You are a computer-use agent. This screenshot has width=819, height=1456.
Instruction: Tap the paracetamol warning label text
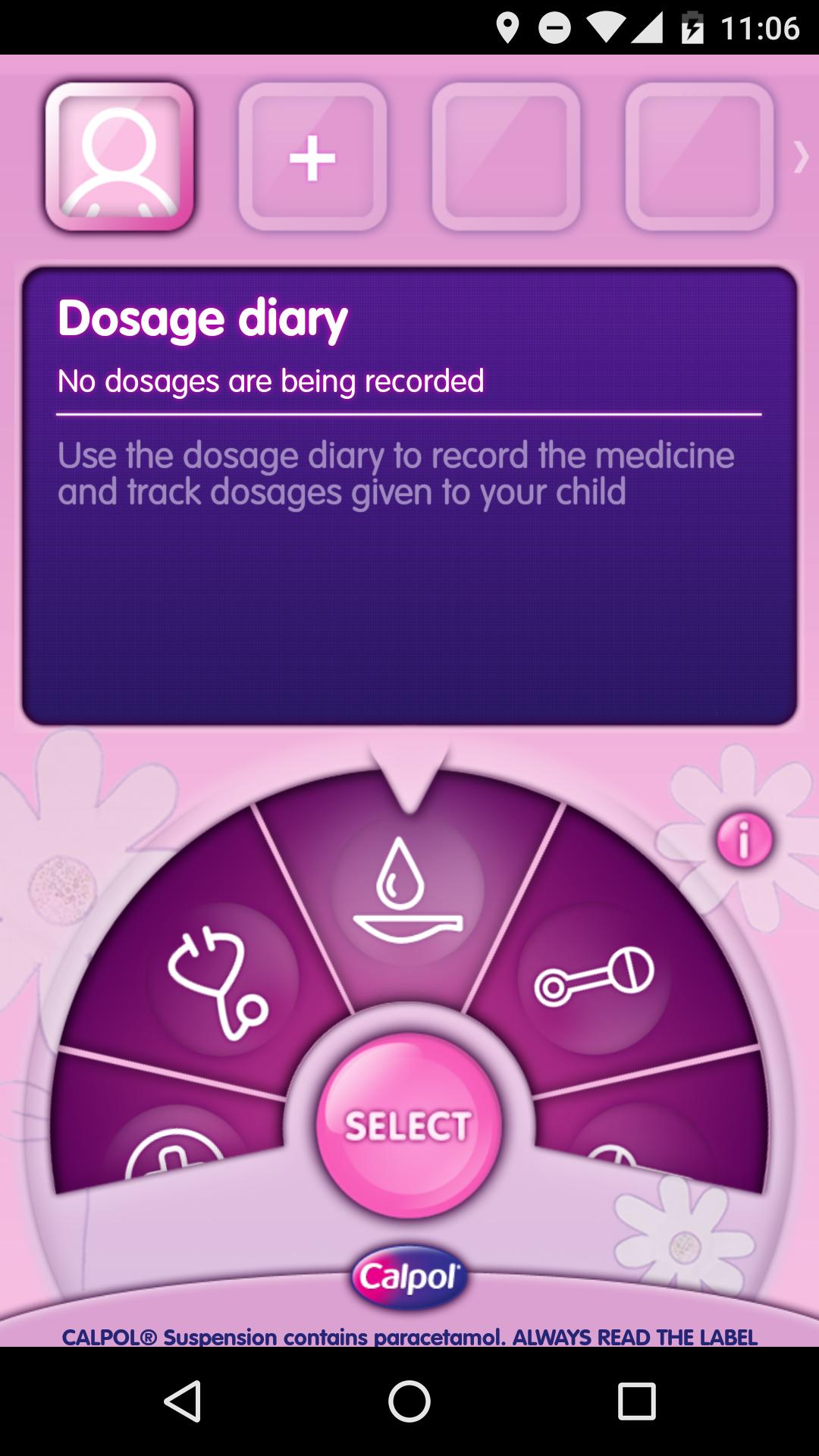(x=409, y=1337)
